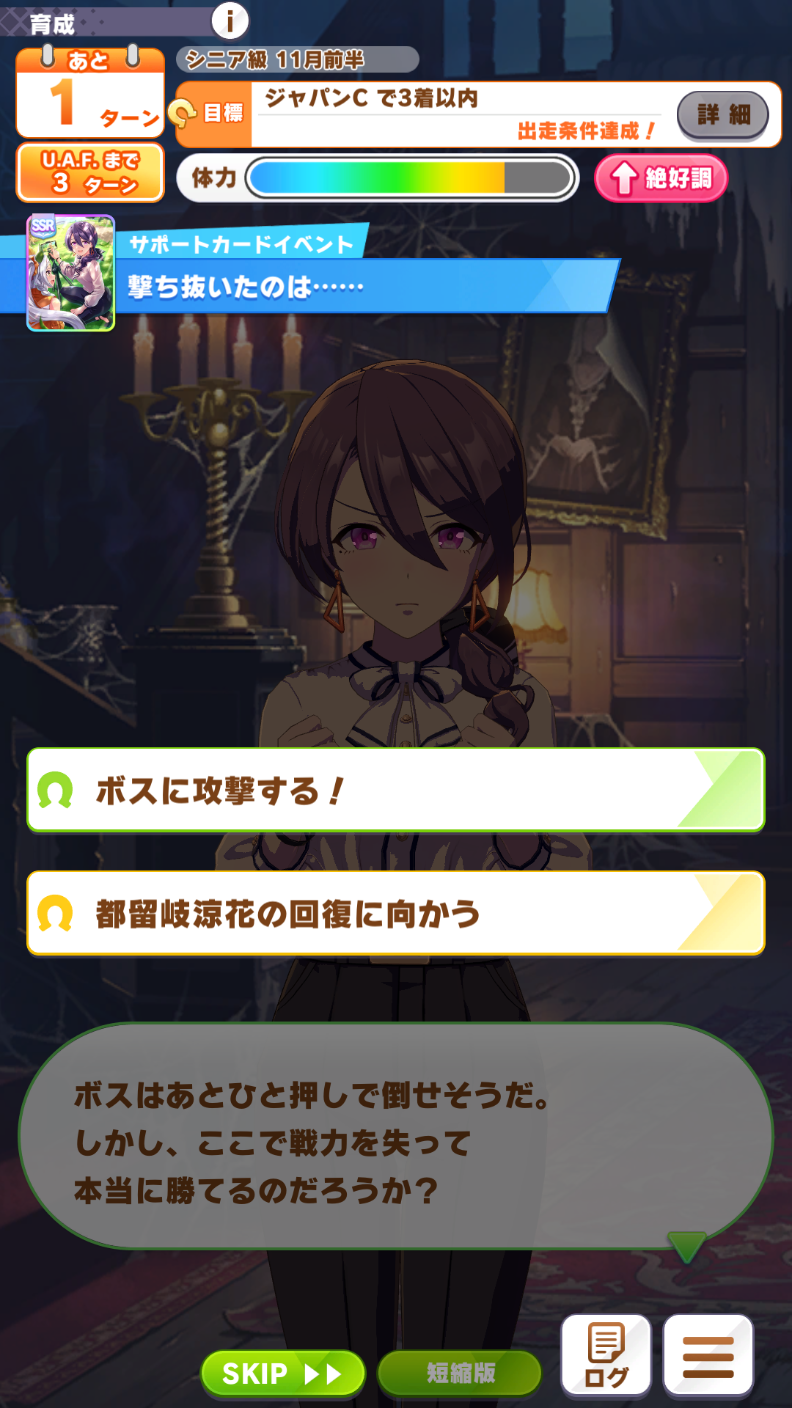Open the ログ dialogue log
792x1408 pixels.
[606, 1356]
